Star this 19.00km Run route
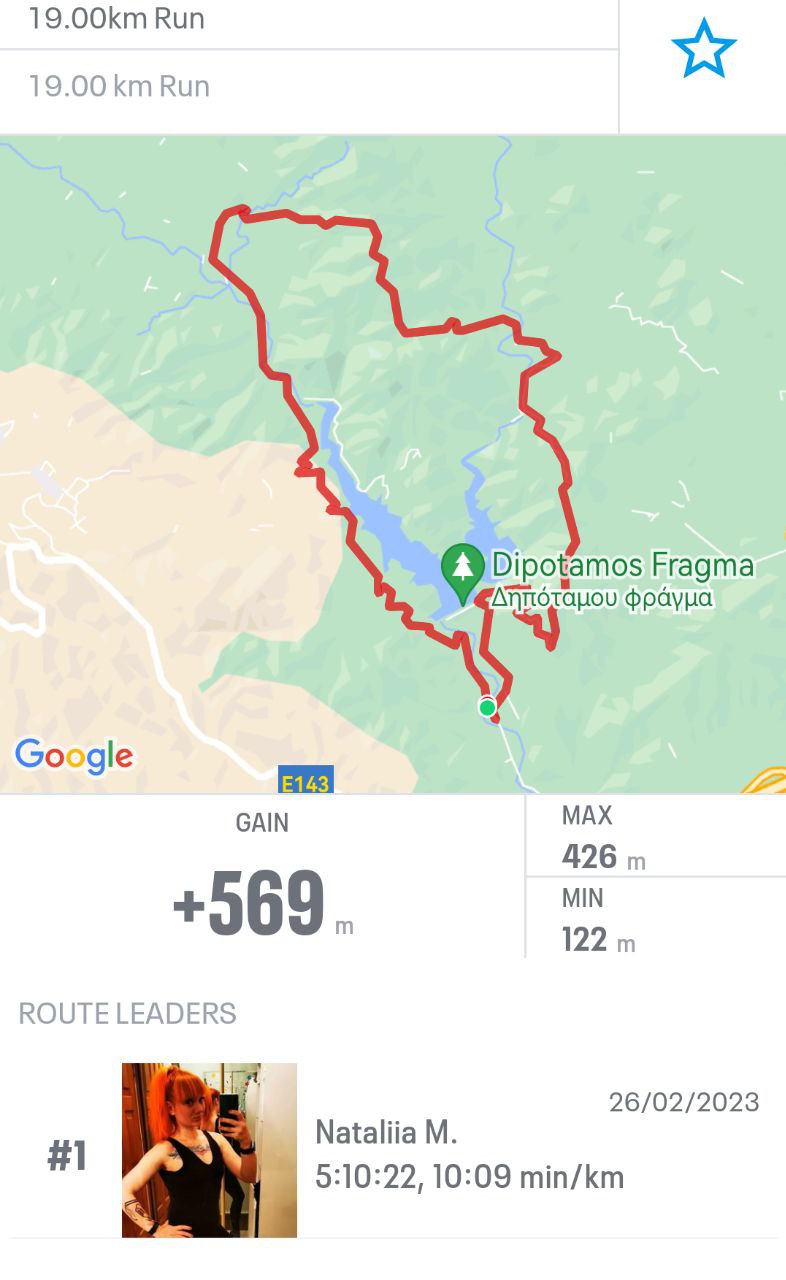The image size is (786, 1280). coord(703,48)
